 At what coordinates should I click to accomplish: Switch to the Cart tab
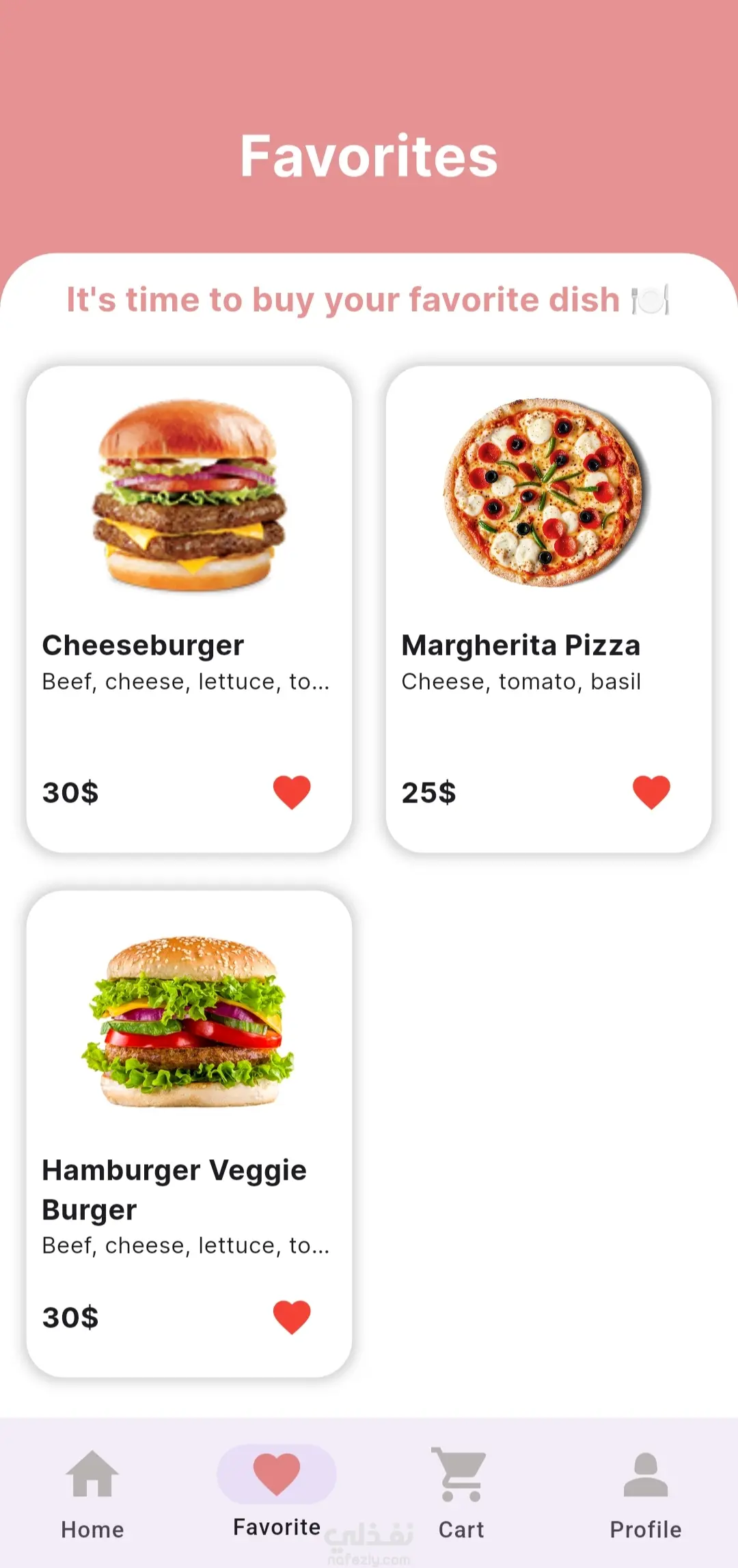(x=461, y=1495)
